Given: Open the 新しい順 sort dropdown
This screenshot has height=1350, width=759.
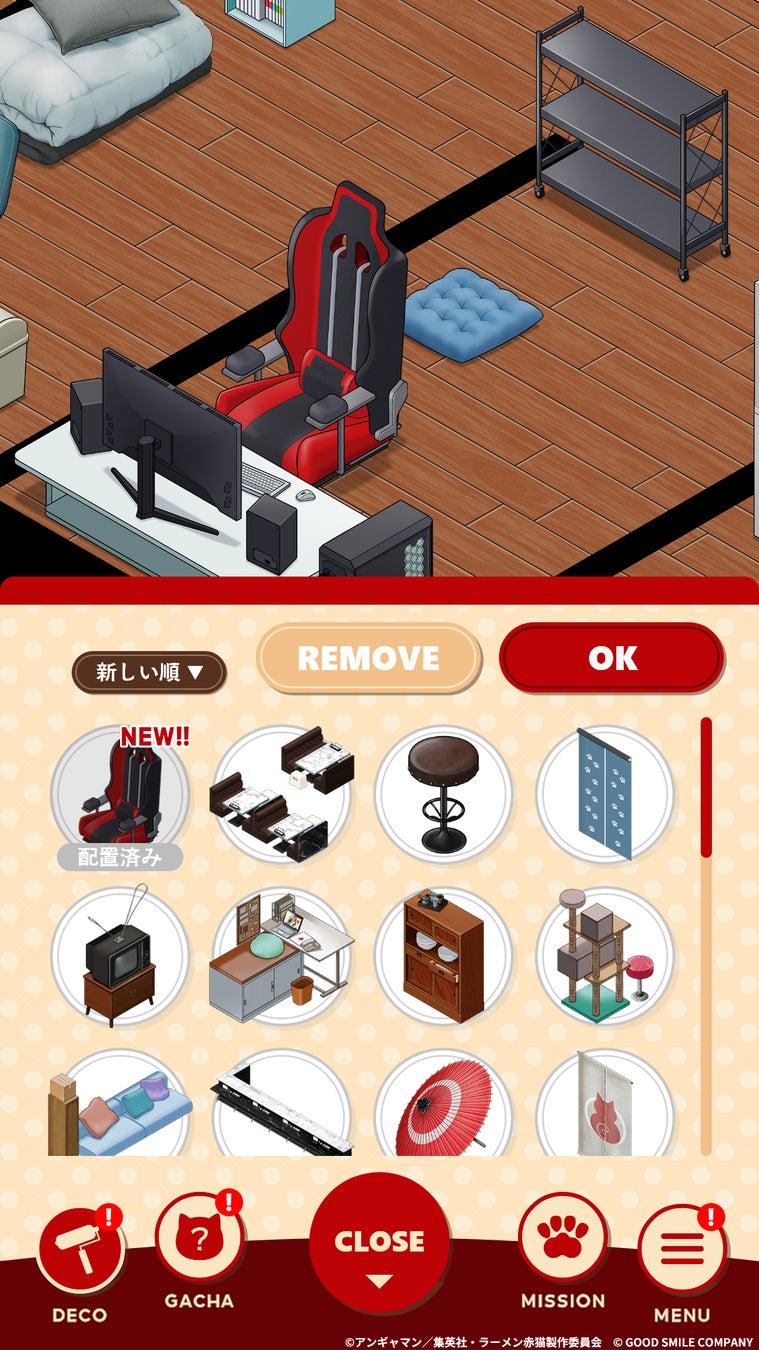Looking at the screenshot, I should point(149,672).
